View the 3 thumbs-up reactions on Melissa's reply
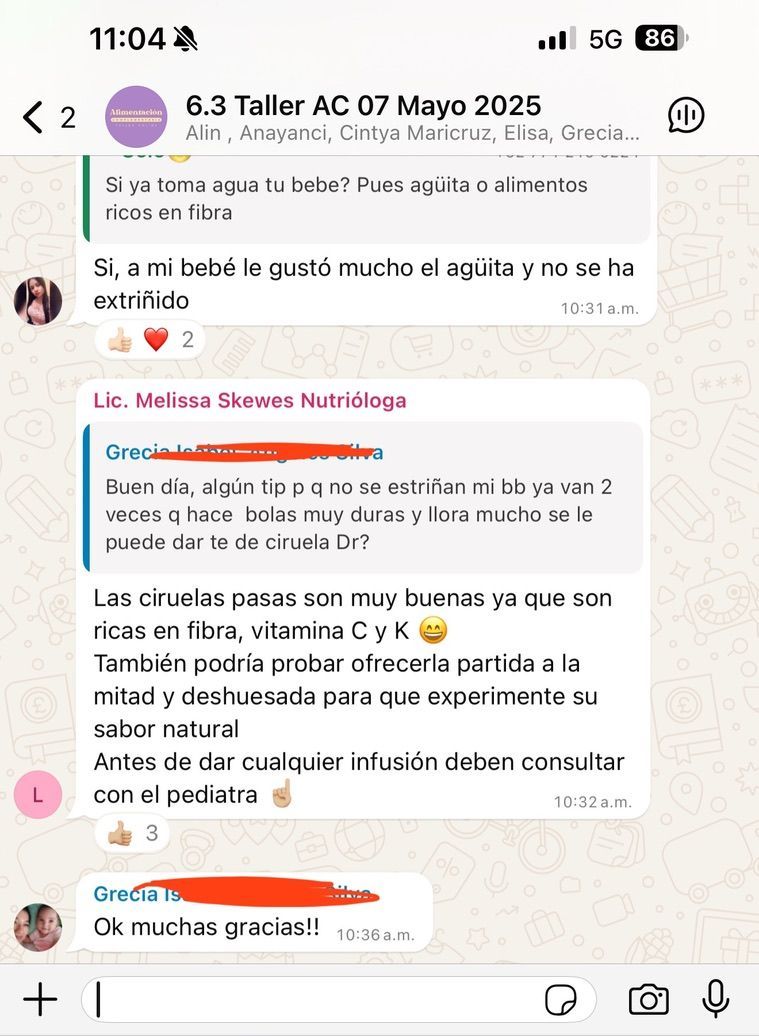This screenshot has width=759, height=1036. click(x=133, y=832)
